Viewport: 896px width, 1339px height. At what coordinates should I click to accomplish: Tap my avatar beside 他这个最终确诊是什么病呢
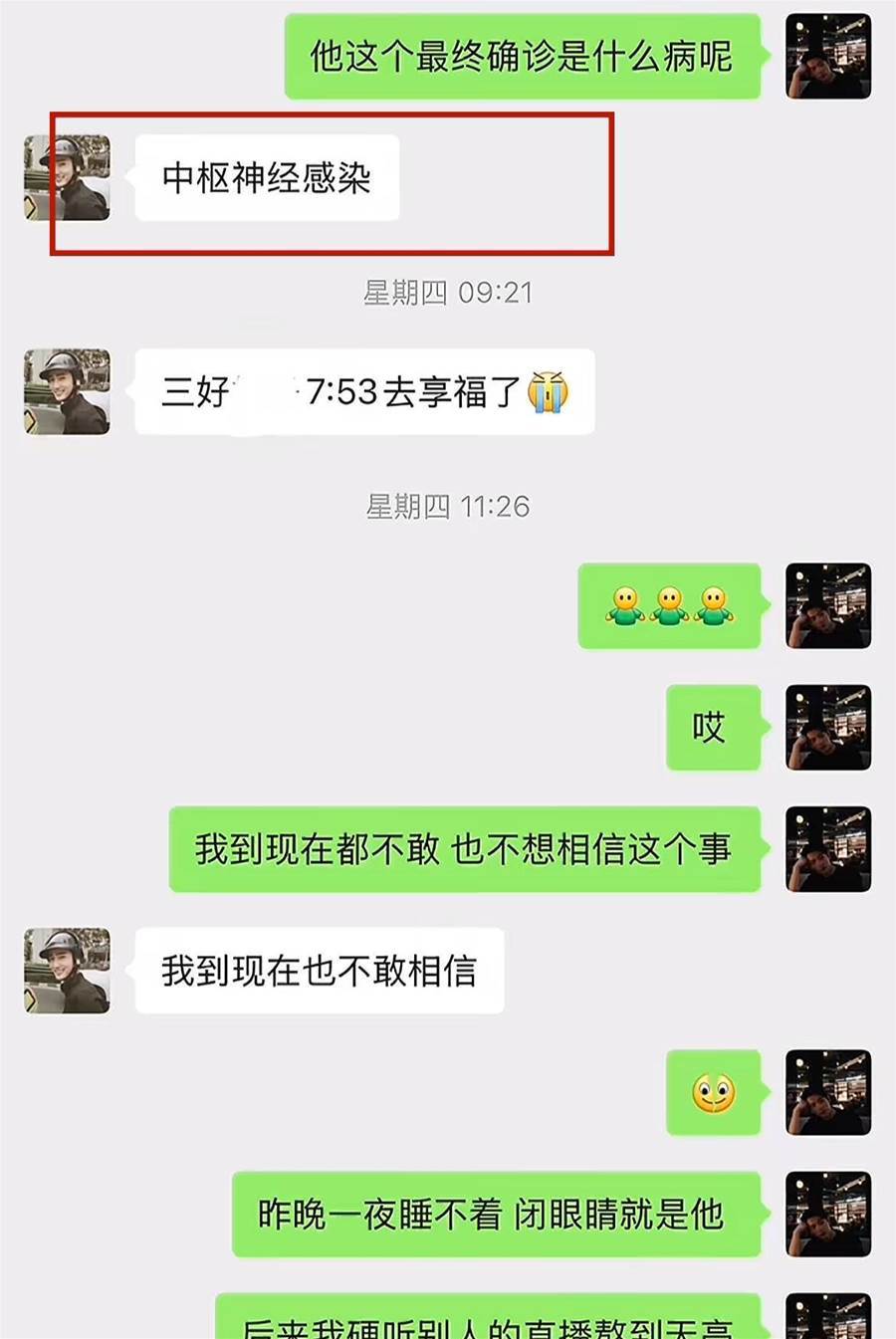[x=828, y=57]
